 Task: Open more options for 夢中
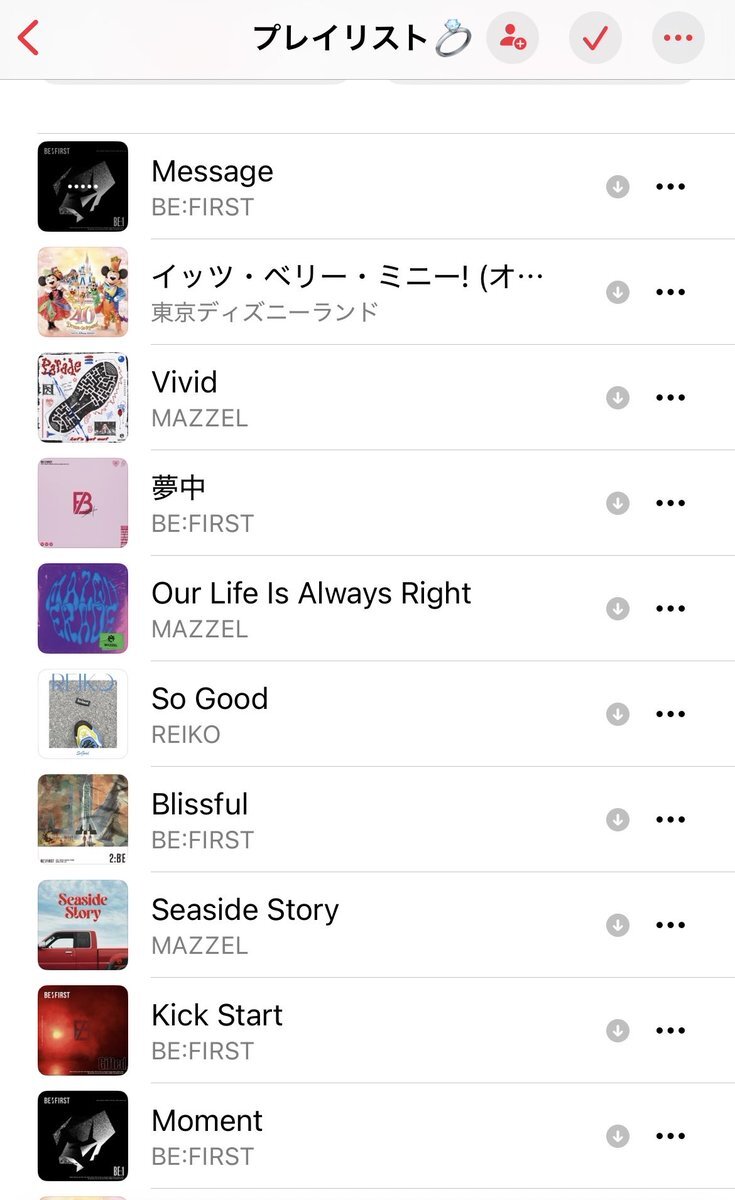pyautogui.click(x=670, y=503)
